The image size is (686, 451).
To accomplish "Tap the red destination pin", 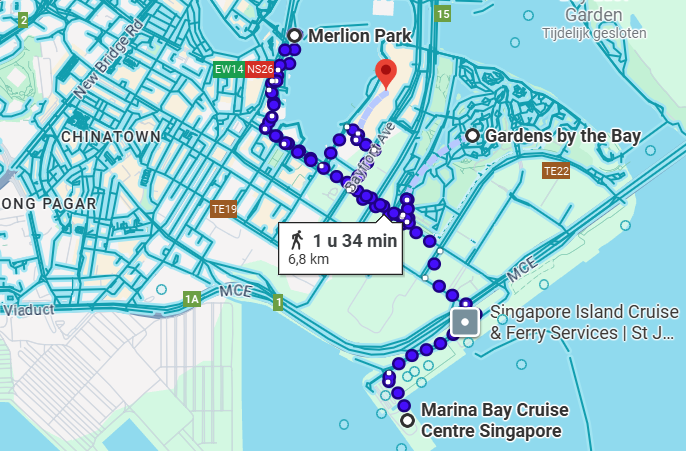I will click(x=386, y=73).
